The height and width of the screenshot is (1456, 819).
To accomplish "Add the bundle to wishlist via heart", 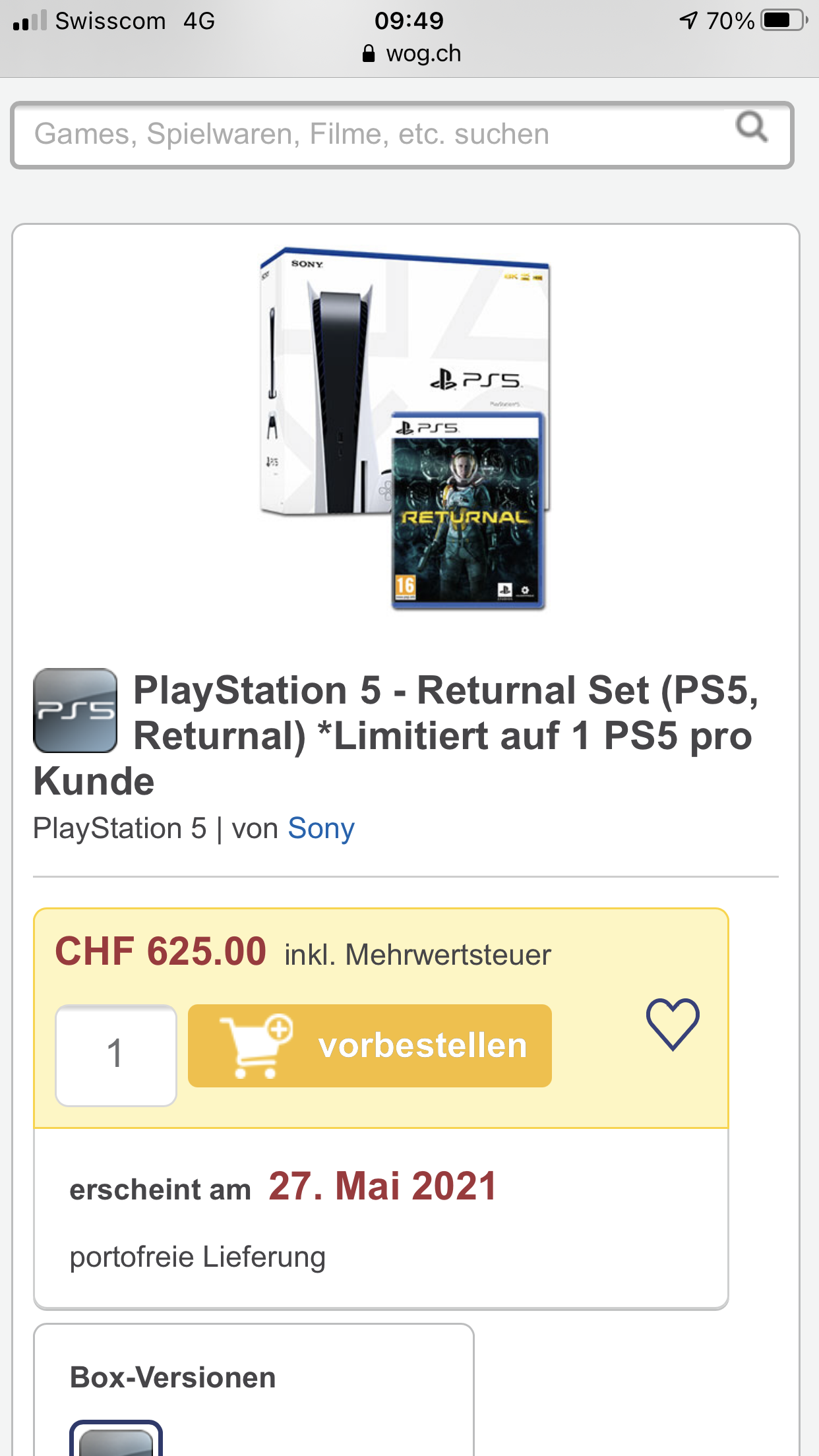I will (672, 1024).
